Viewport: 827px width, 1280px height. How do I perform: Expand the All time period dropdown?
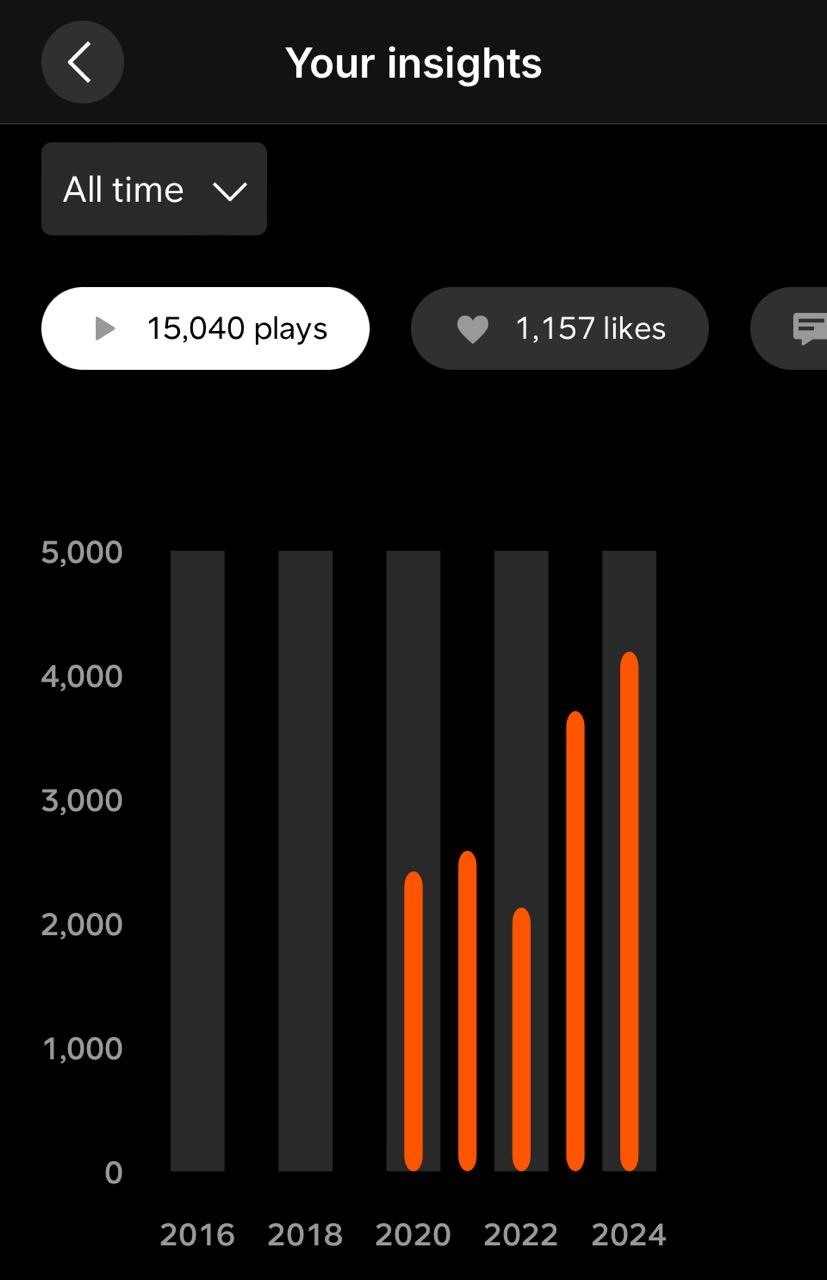(x=154, y=189)
